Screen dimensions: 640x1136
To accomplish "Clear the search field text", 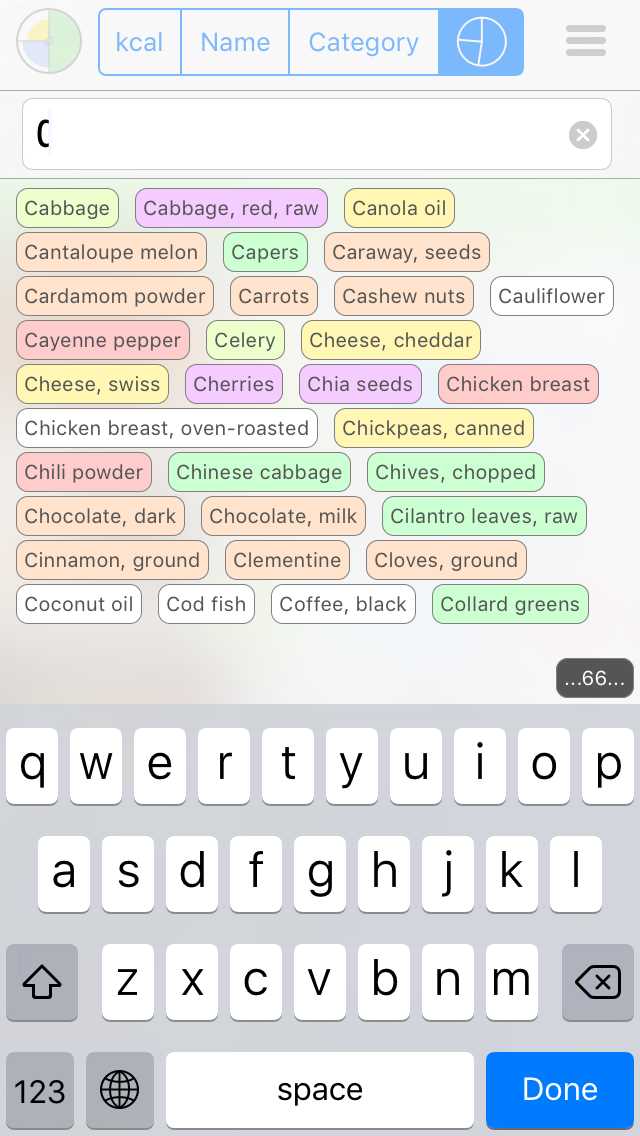I will [583, 135].
